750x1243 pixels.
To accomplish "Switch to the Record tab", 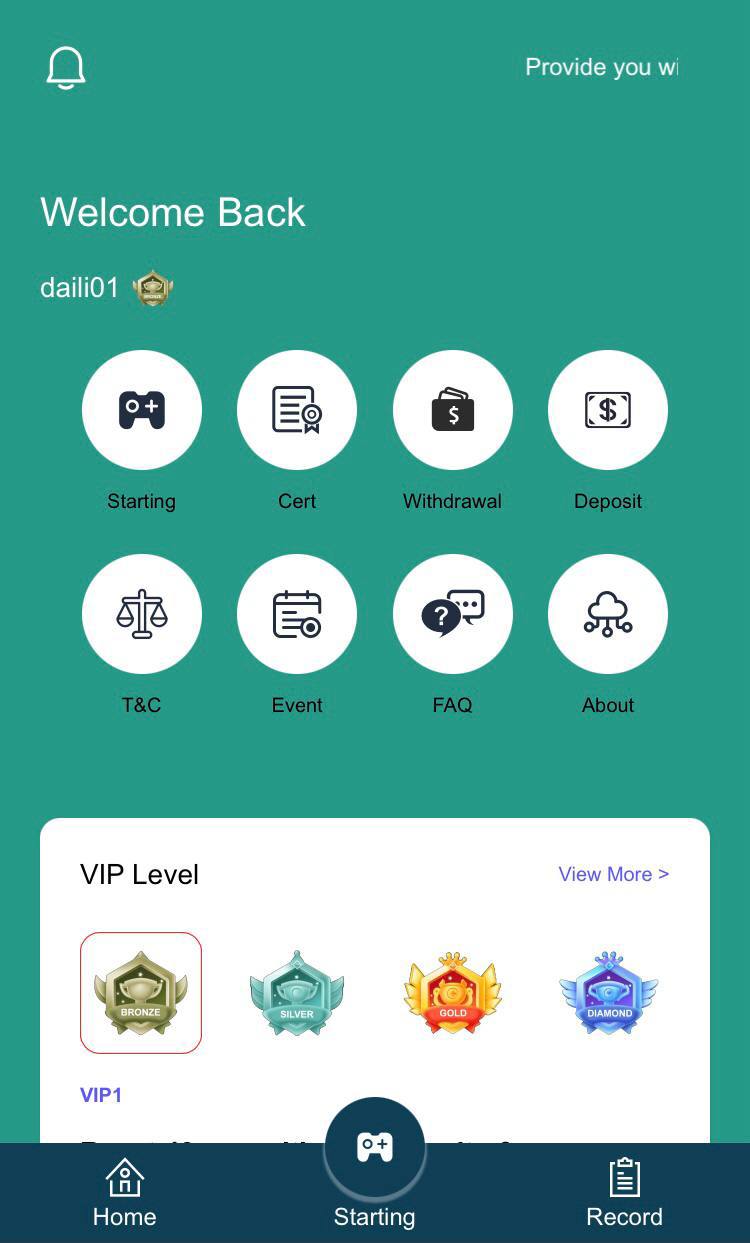I will tap(624, 1194).
